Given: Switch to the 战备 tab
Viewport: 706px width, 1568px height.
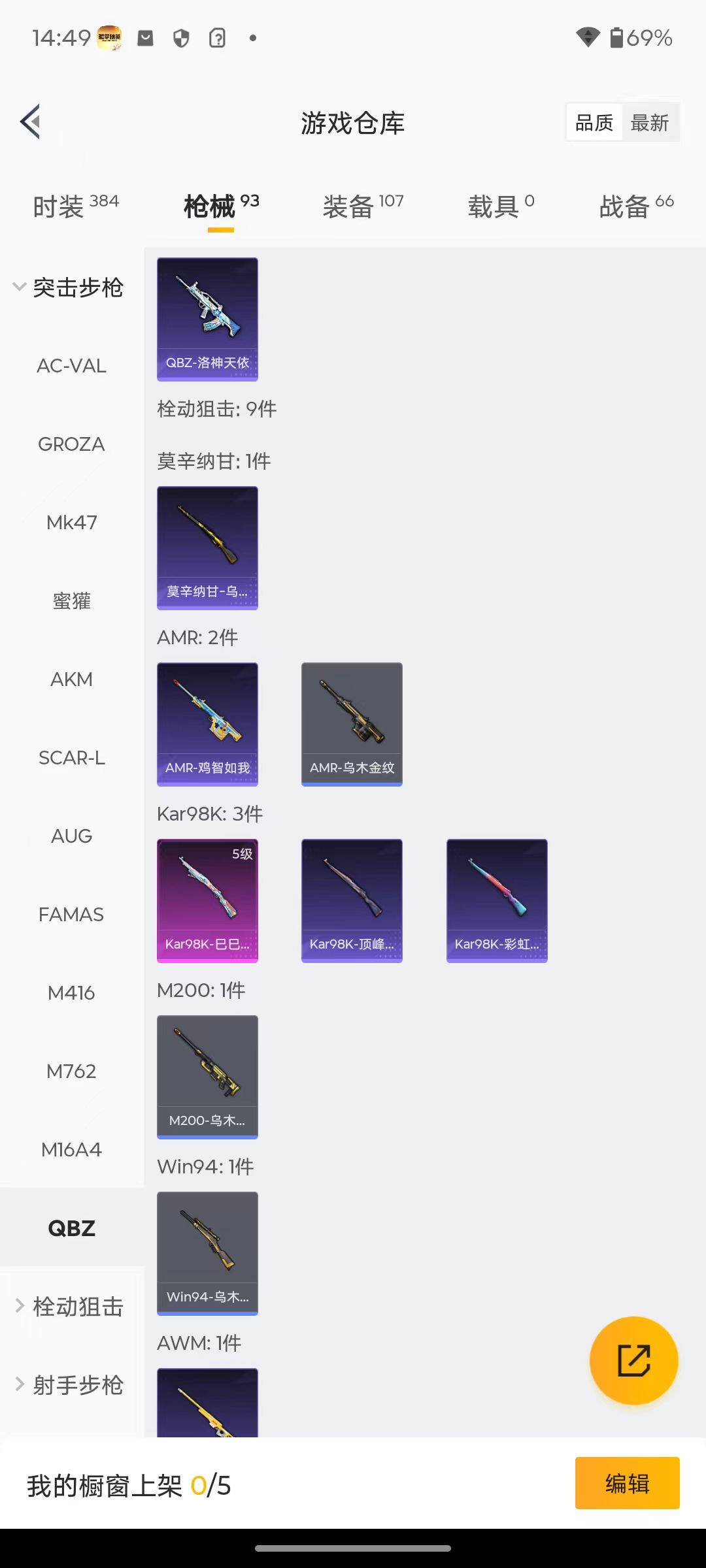Looking at the screenshot, I should pos(636,206).
